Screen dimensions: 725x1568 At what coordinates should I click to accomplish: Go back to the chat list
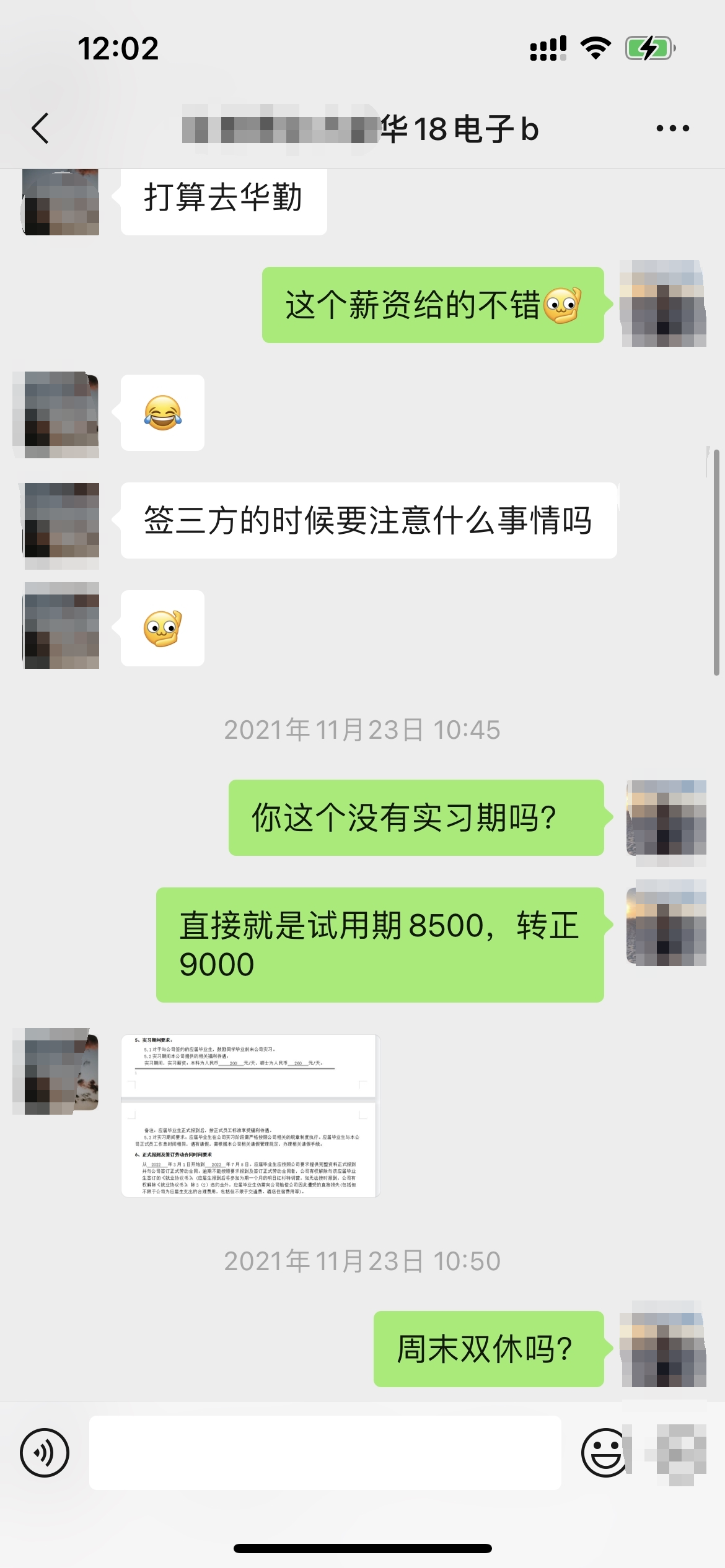[41, 128]
